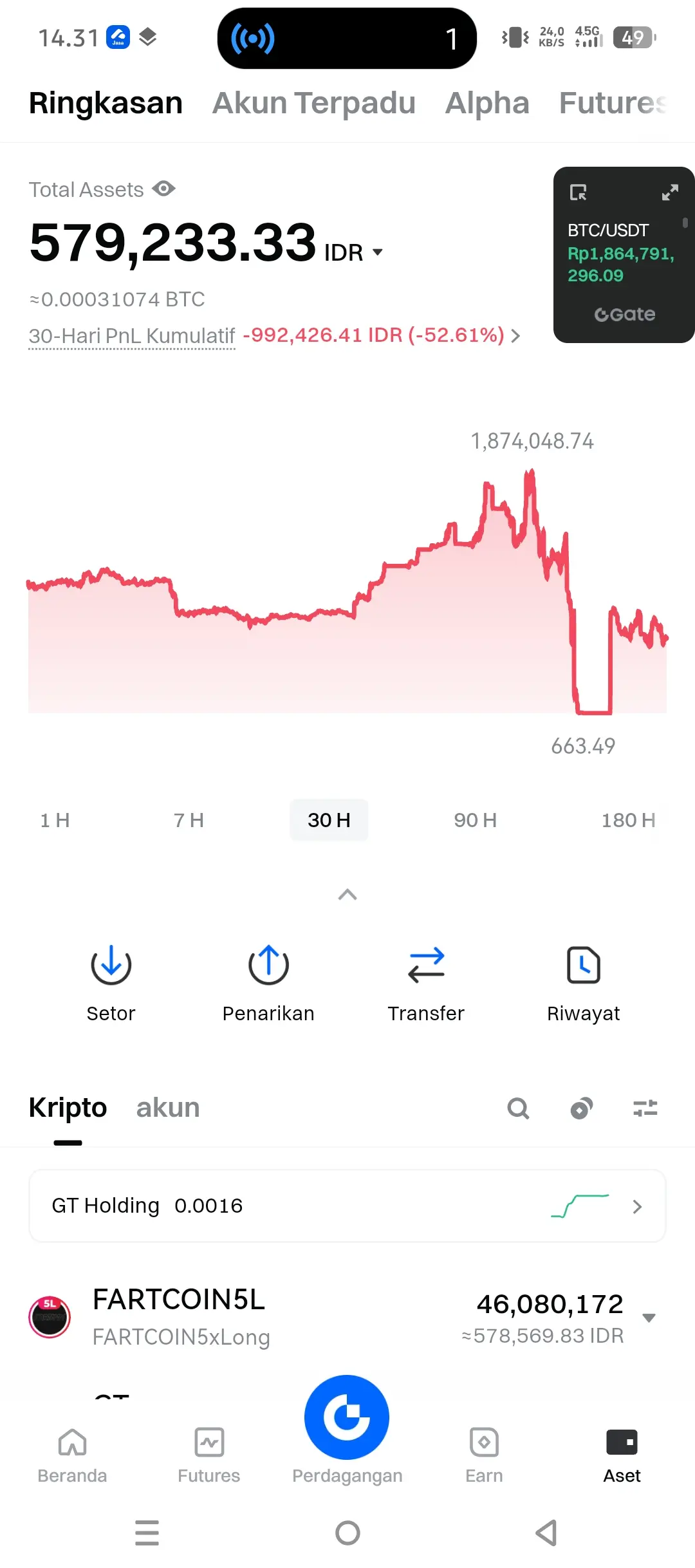The height and width of the screenshot is (1568, 695).
Task: Switch to the akun list tab
Action: (168, 1108)
